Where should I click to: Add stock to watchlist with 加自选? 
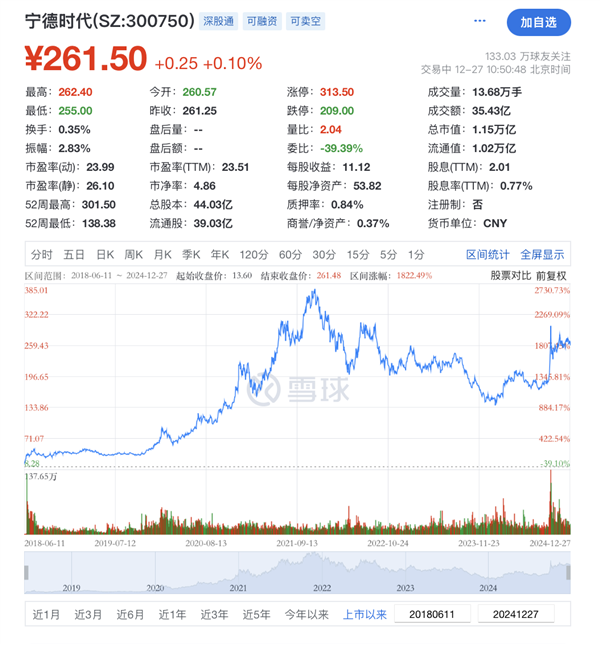click(x=538, y=22)
